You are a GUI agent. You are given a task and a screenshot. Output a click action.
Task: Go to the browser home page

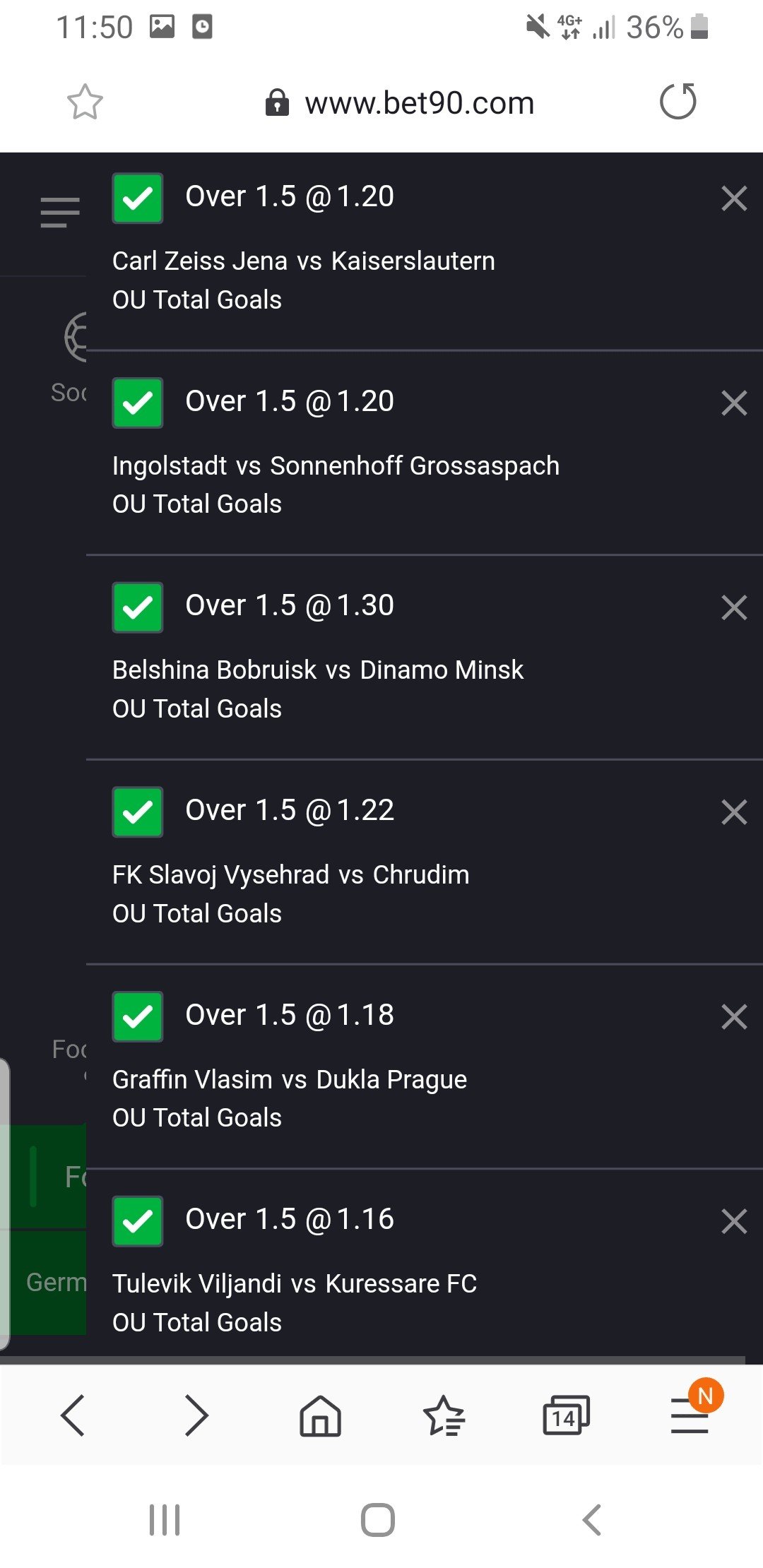point(320,1415)
